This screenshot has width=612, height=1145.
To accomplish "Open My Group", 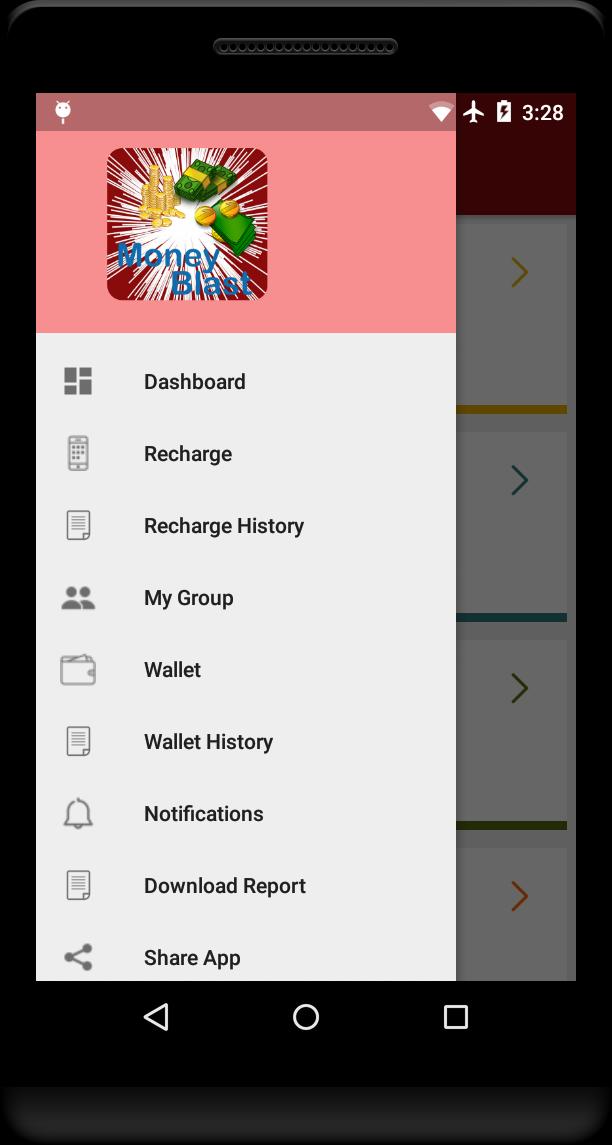I will (x=188, y=598).
